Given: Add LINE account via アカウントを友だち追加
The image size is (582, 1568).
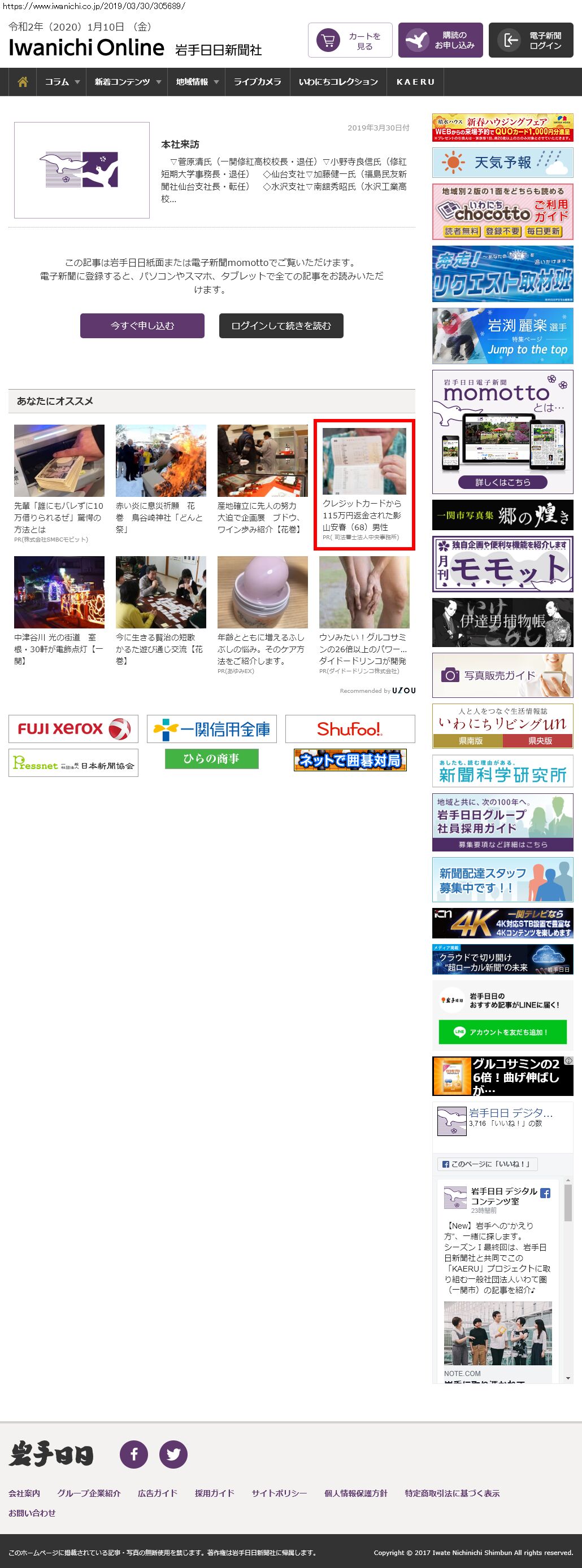Looking at the screenshot, I should [x=502, y=1032].
